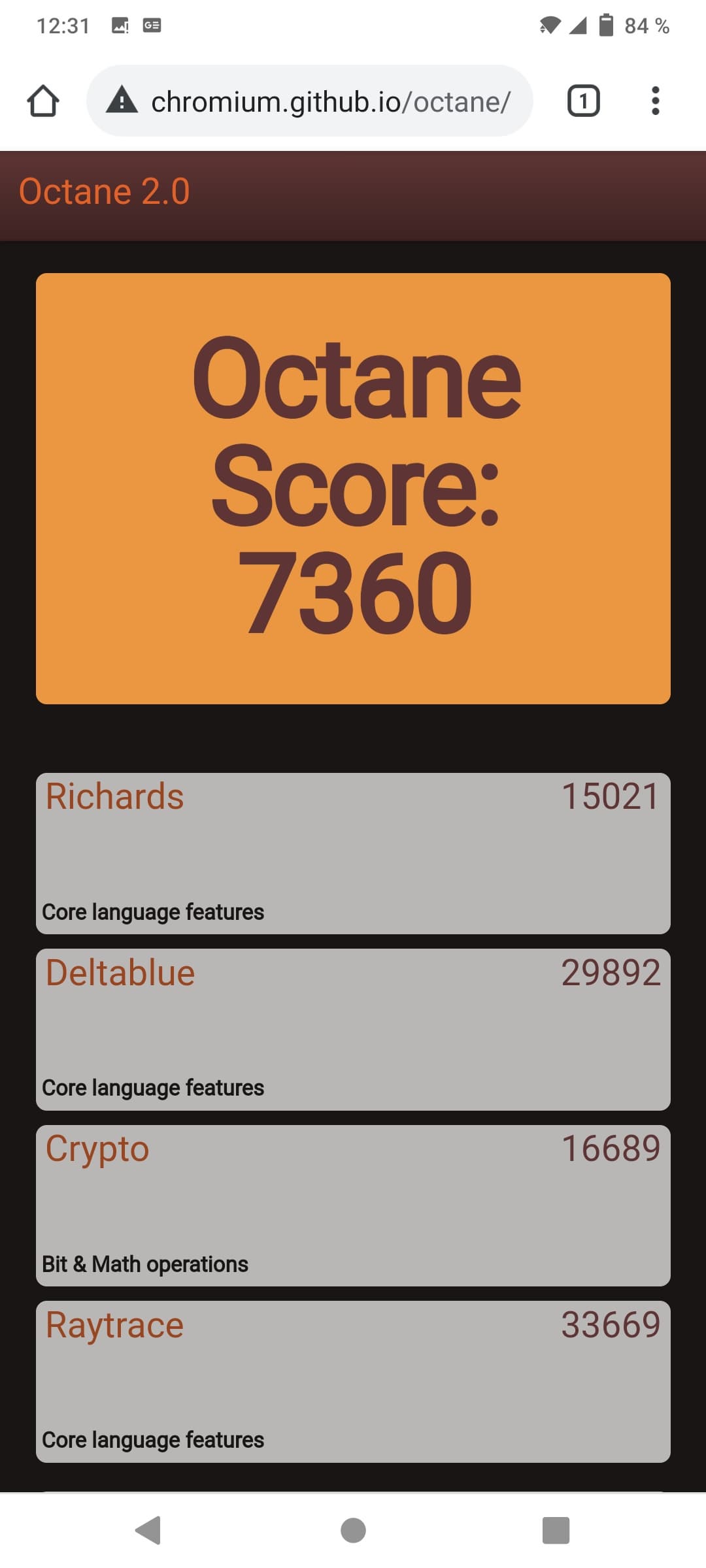Go back with the system back button
The image size is (706, 1568).
click(149, 1530)
